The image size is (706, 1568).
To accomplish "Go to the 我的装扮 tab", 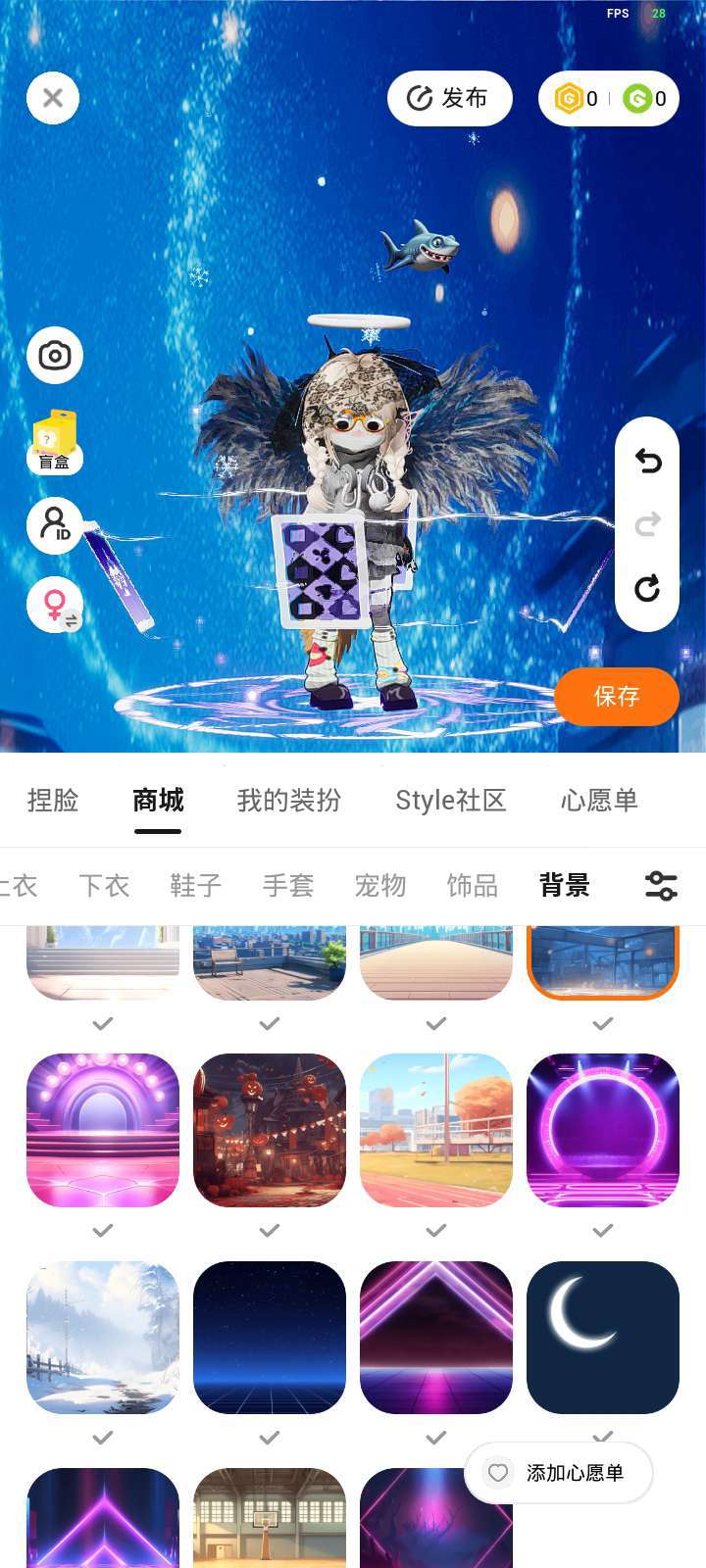I will pos(289,801).
